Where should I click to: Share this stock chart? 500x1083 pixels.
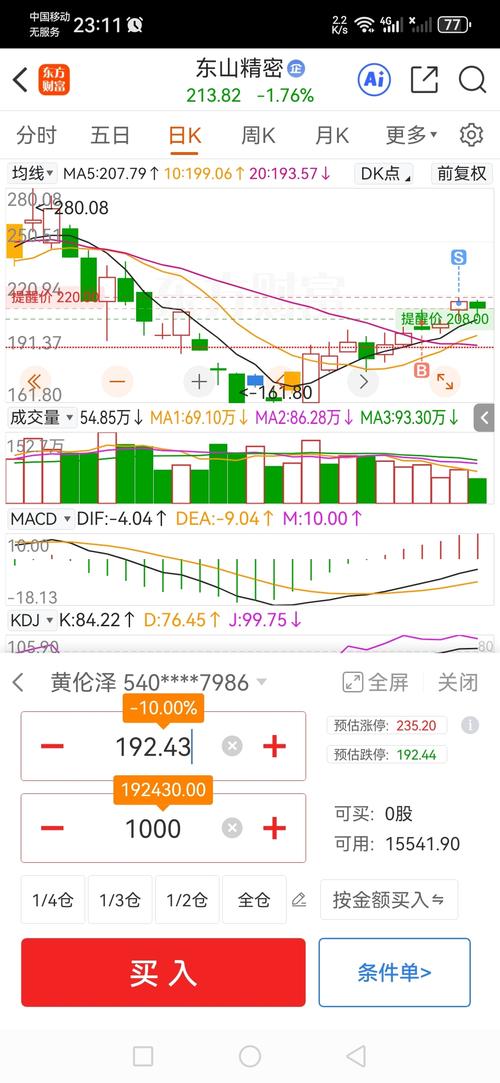point(424,79)
